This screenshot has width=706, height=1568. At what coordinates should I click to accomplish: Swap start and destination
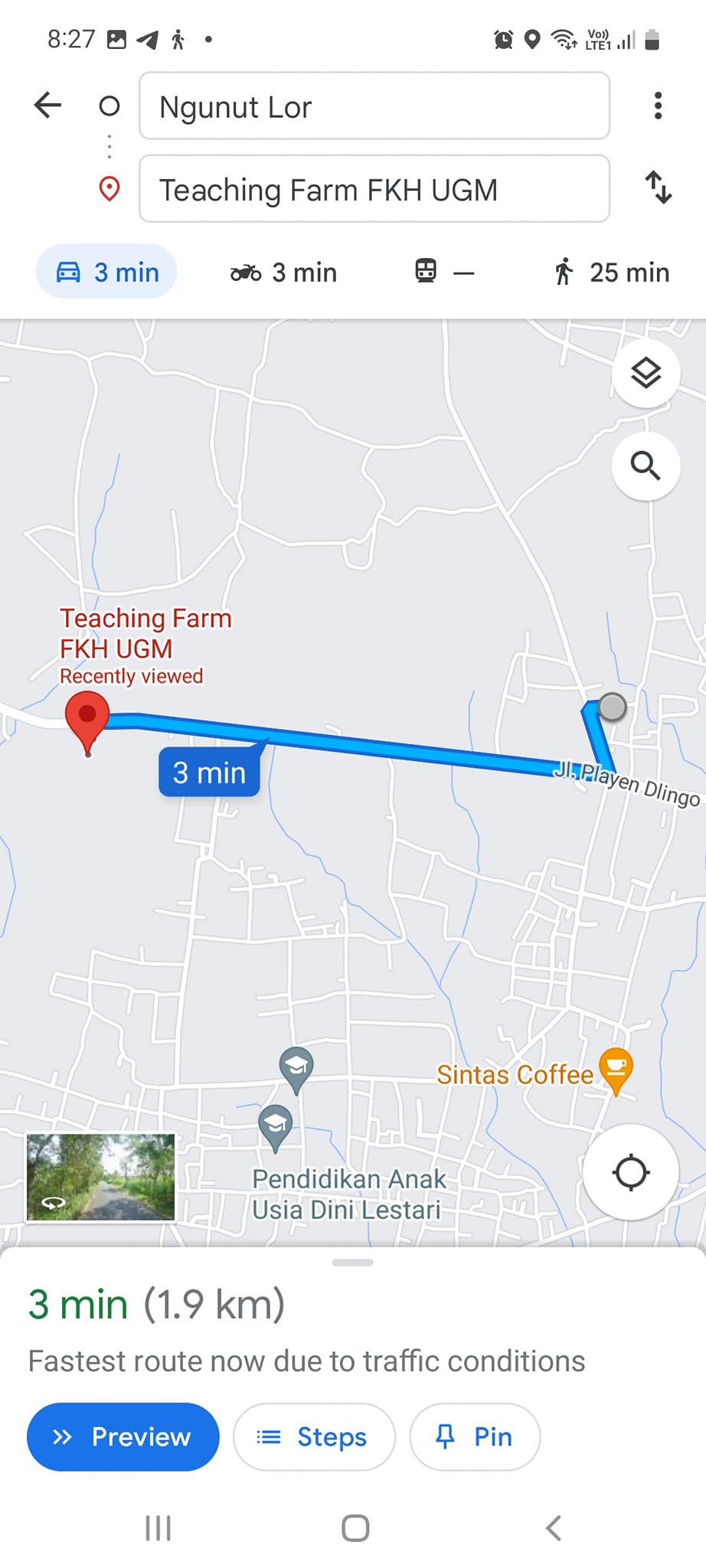tap(657, 188)
